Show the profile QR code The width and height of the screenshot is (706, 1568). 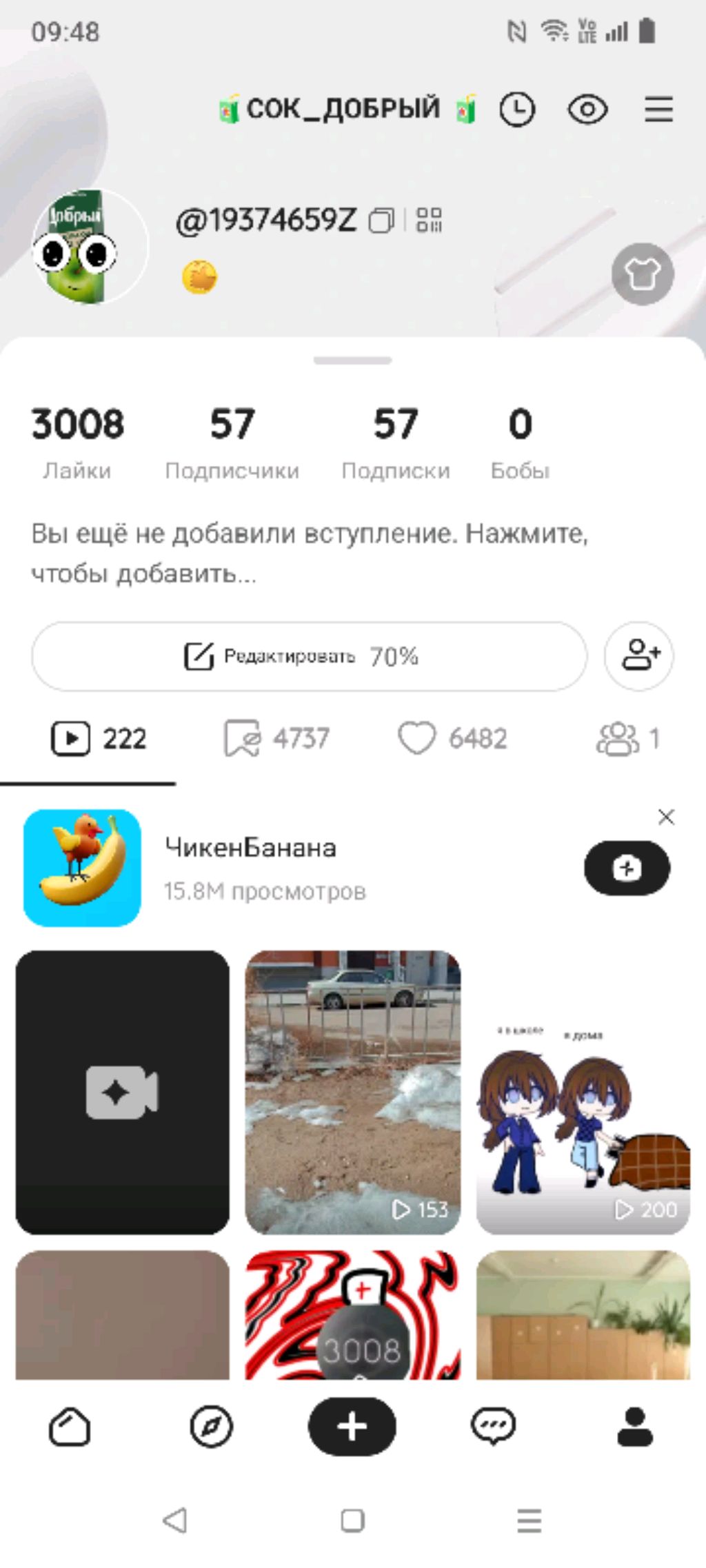[x=429, y=221]
